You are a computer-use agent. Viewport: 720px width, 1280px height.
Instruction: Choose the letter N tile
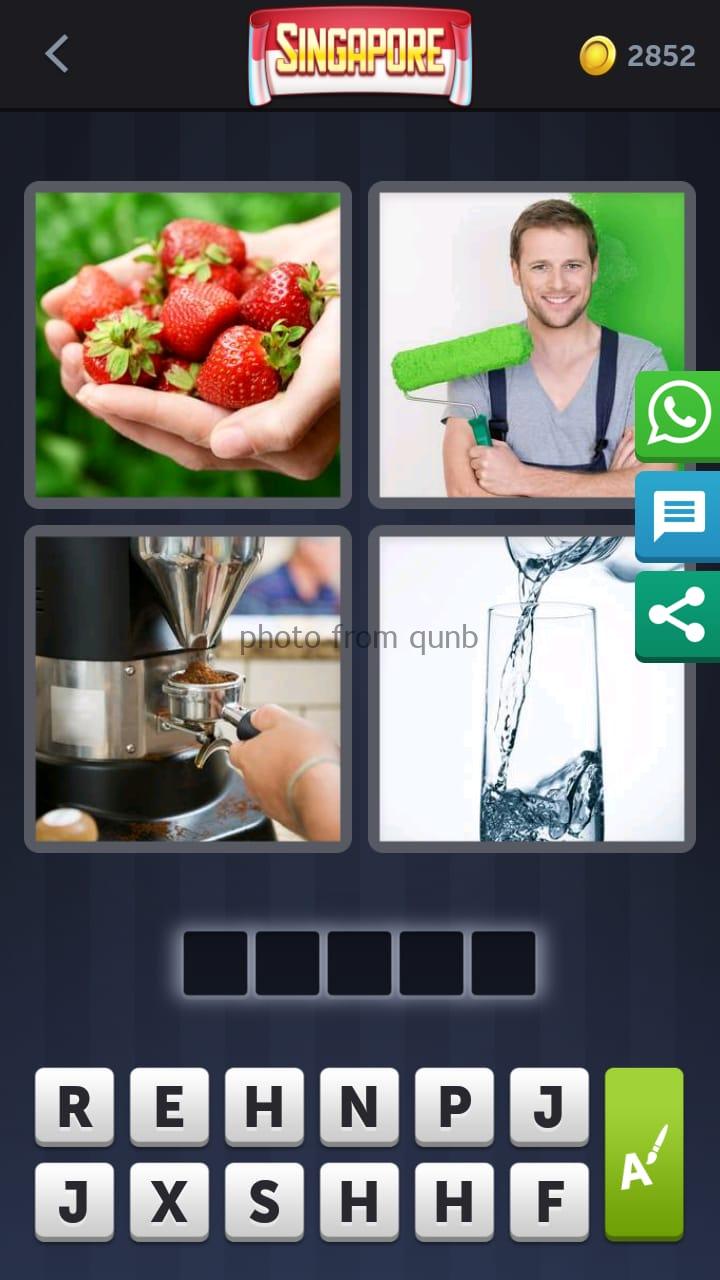[x=359, y=1106]
